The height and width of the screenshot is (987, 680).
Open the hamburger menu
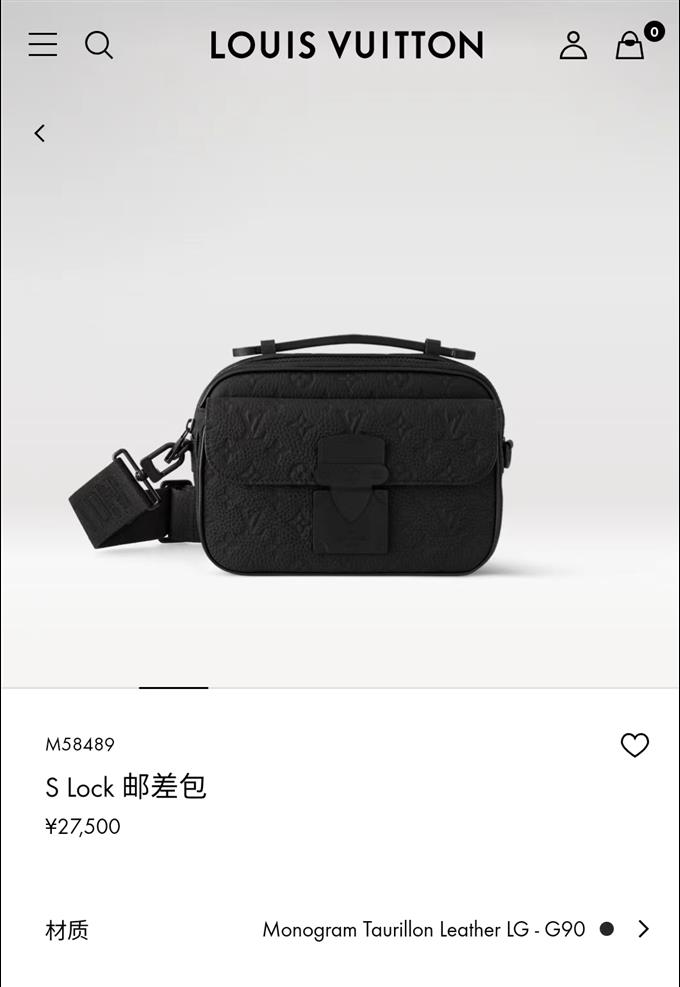point(42,45)
